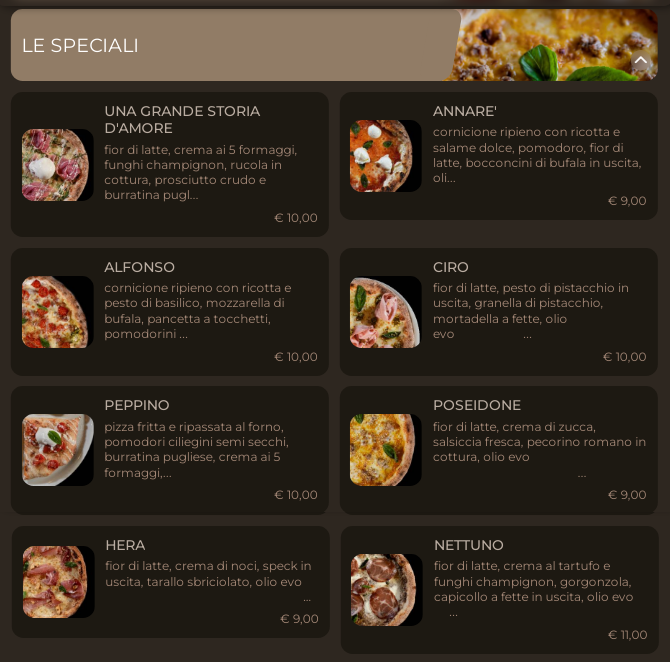Open the Annare' pizza card

(x=498, y=156)
